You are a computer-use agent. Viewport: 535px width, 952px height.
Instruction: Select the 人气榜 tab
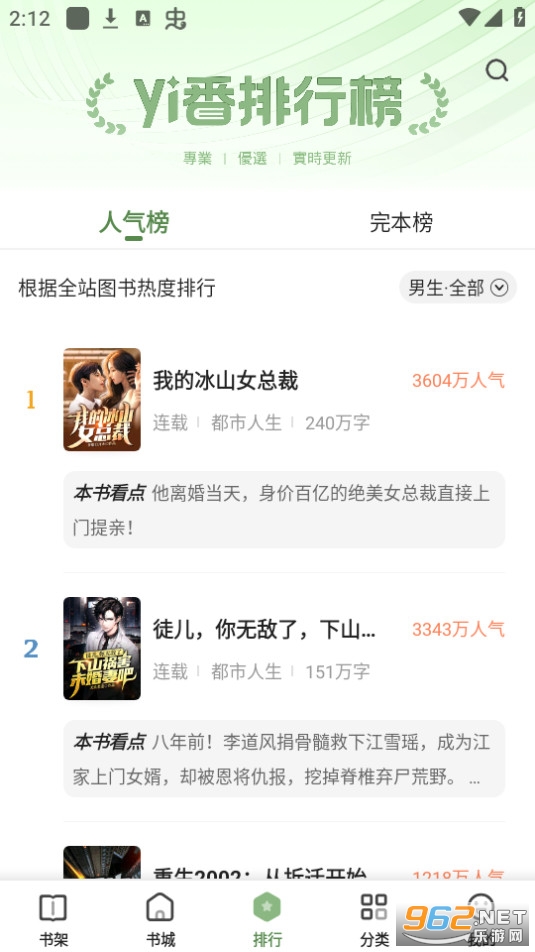click(134, 222)
